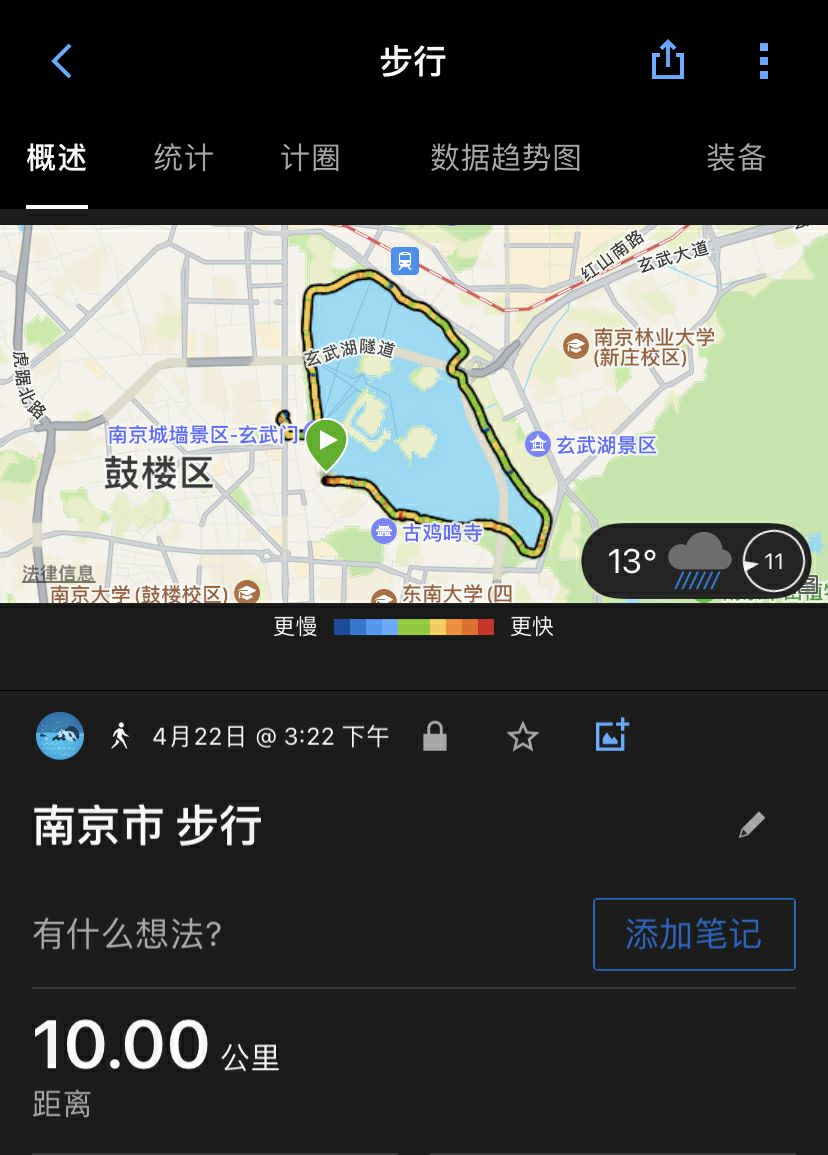
Task: Switch to the 装备 tab
Action: tap(736, 158)
